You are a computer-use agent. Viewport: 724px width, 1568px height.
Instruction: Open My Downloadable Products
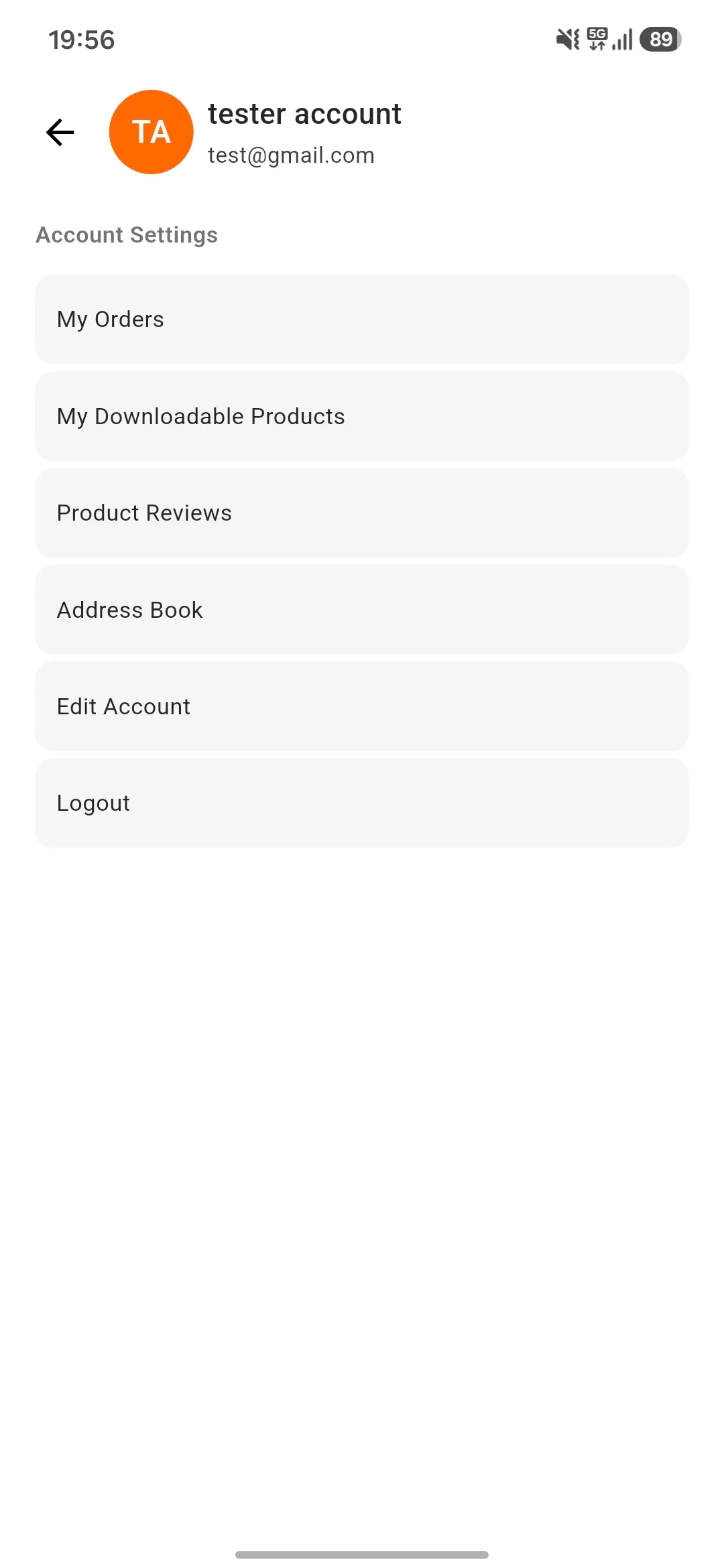tap(362, 416)
